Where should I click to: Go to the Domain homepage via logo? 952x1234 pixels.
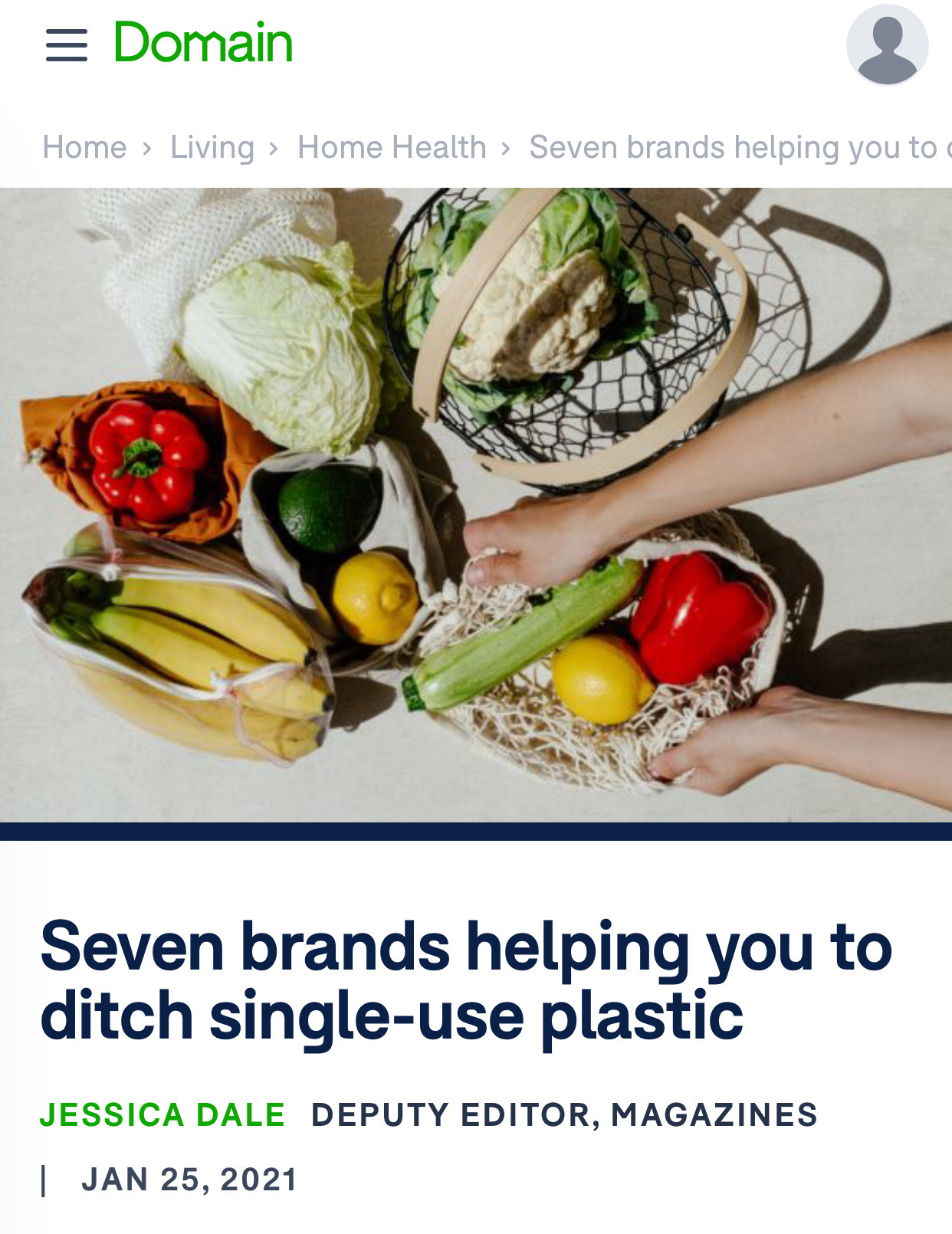(x=203, y=43)
